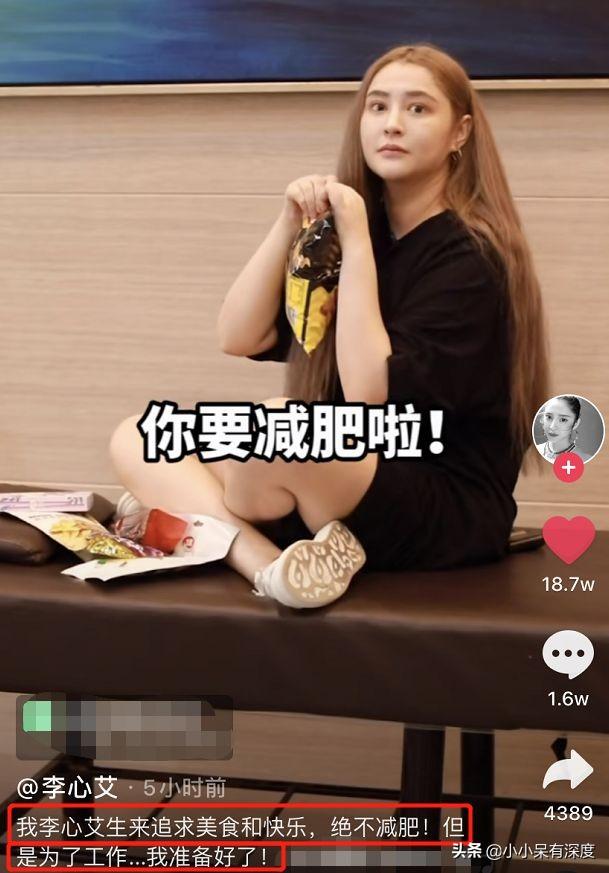Open the creator's profile avatar
Viewport: 609px width, 873px height.
pos(567,428)
